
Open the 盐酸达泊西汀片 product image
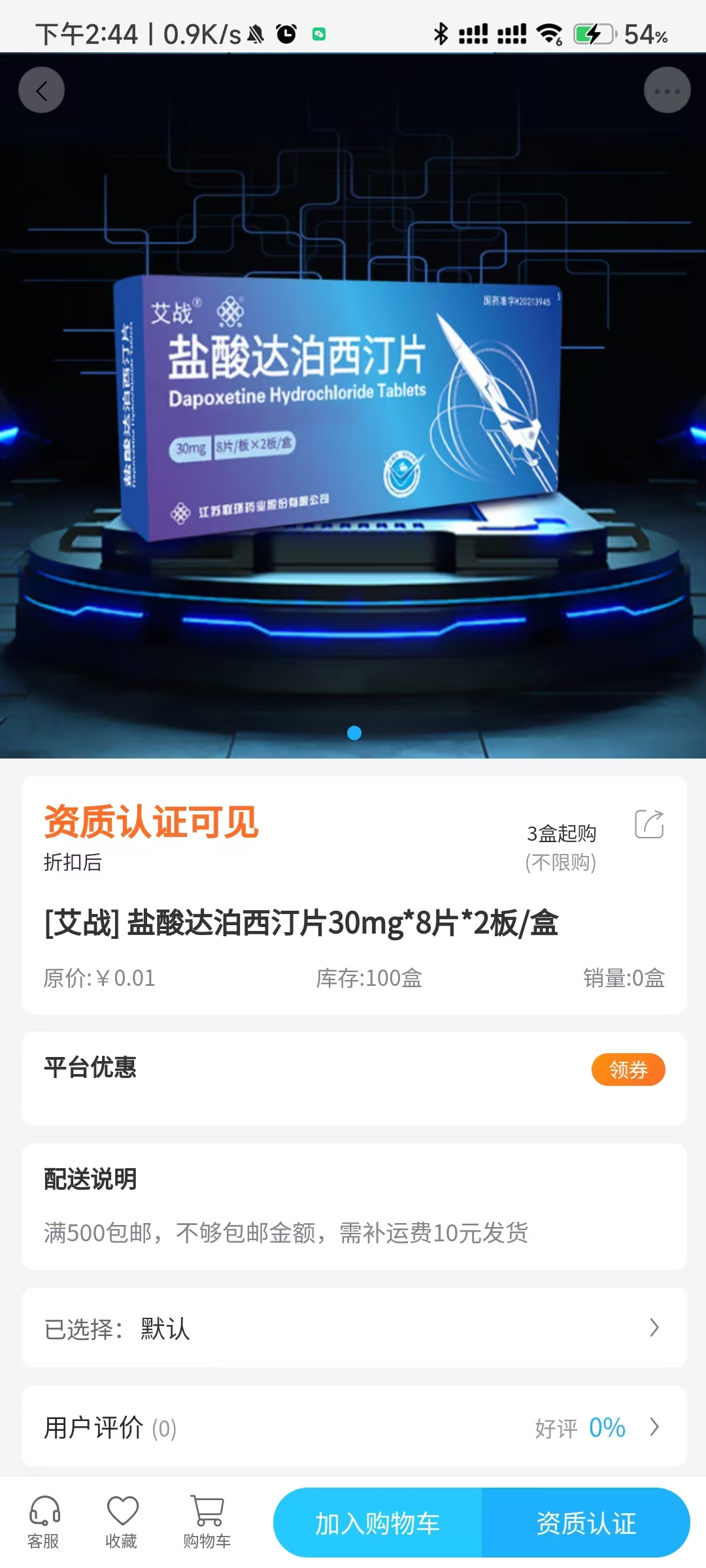coord(353,405)
